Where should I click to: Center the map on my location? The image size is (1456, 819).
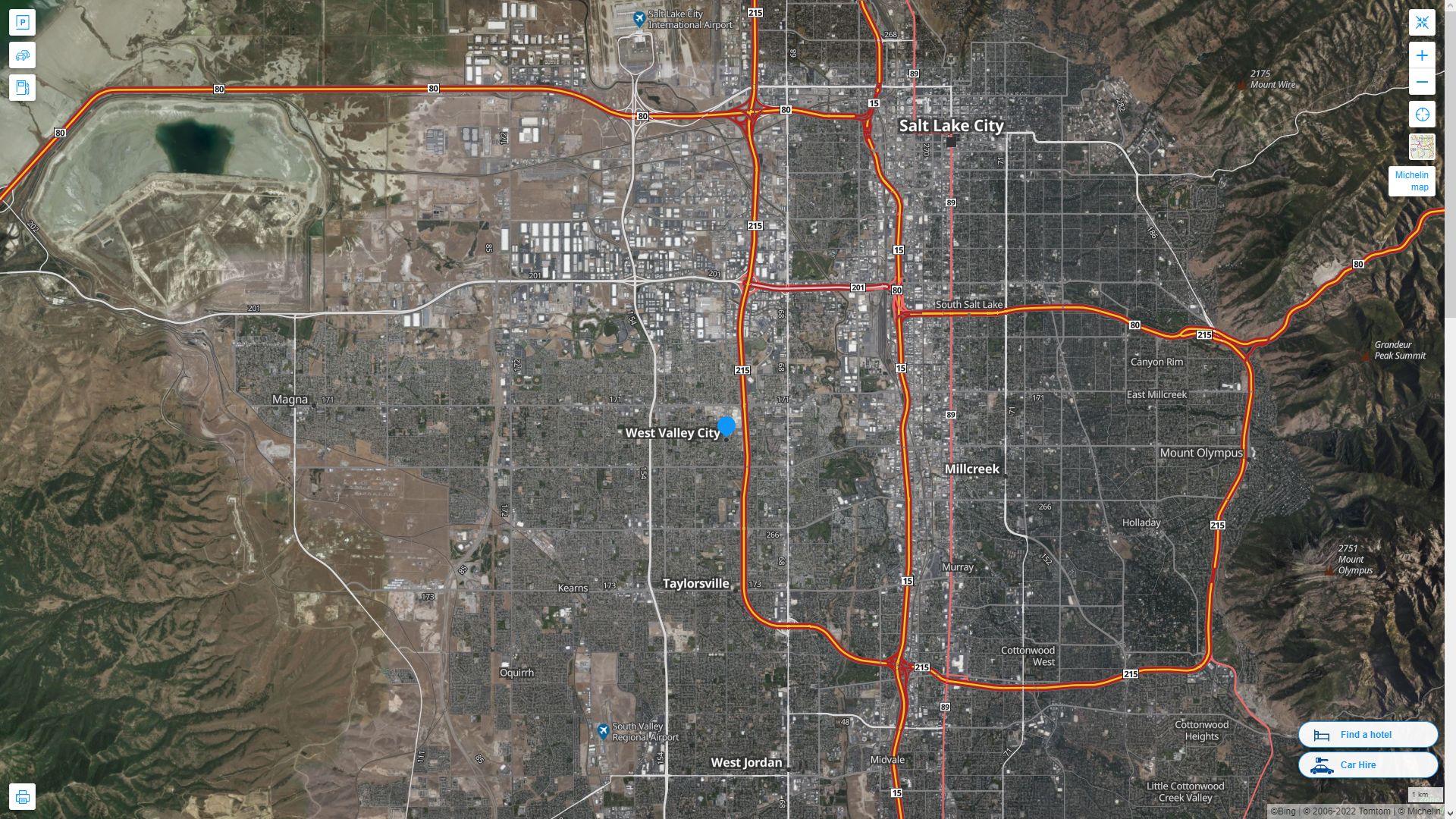coord(1422,115)
